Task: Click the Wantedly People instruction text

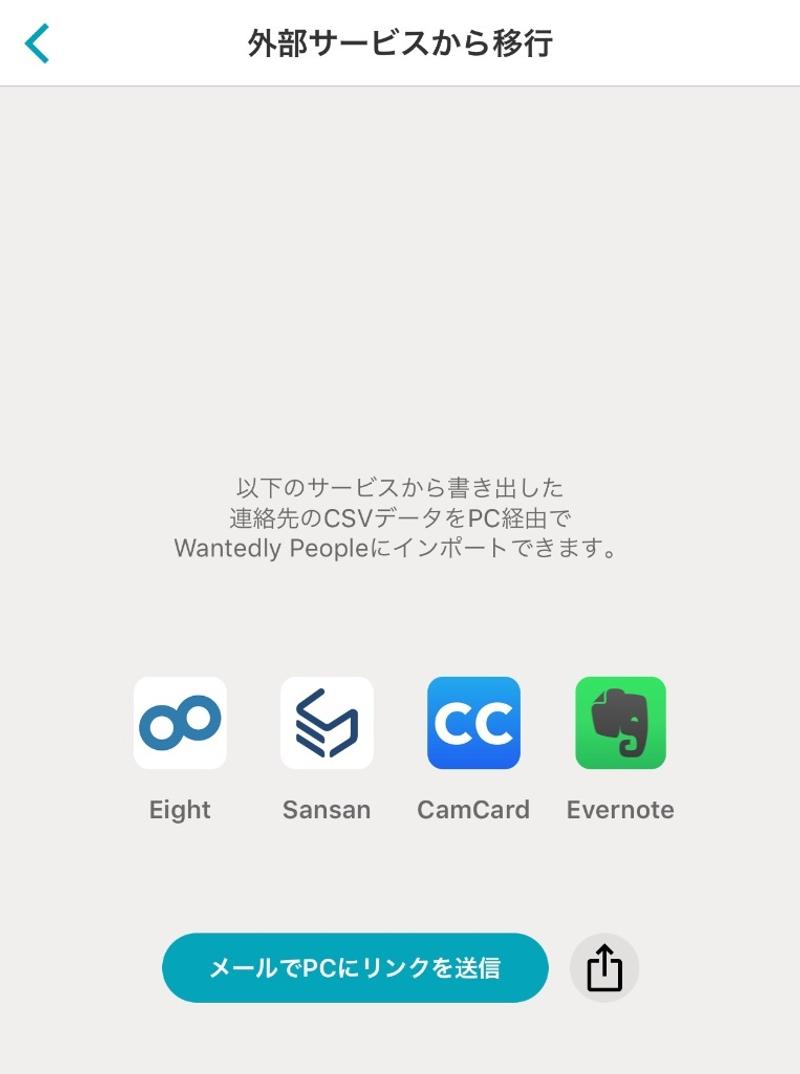Action: point(400,548)
